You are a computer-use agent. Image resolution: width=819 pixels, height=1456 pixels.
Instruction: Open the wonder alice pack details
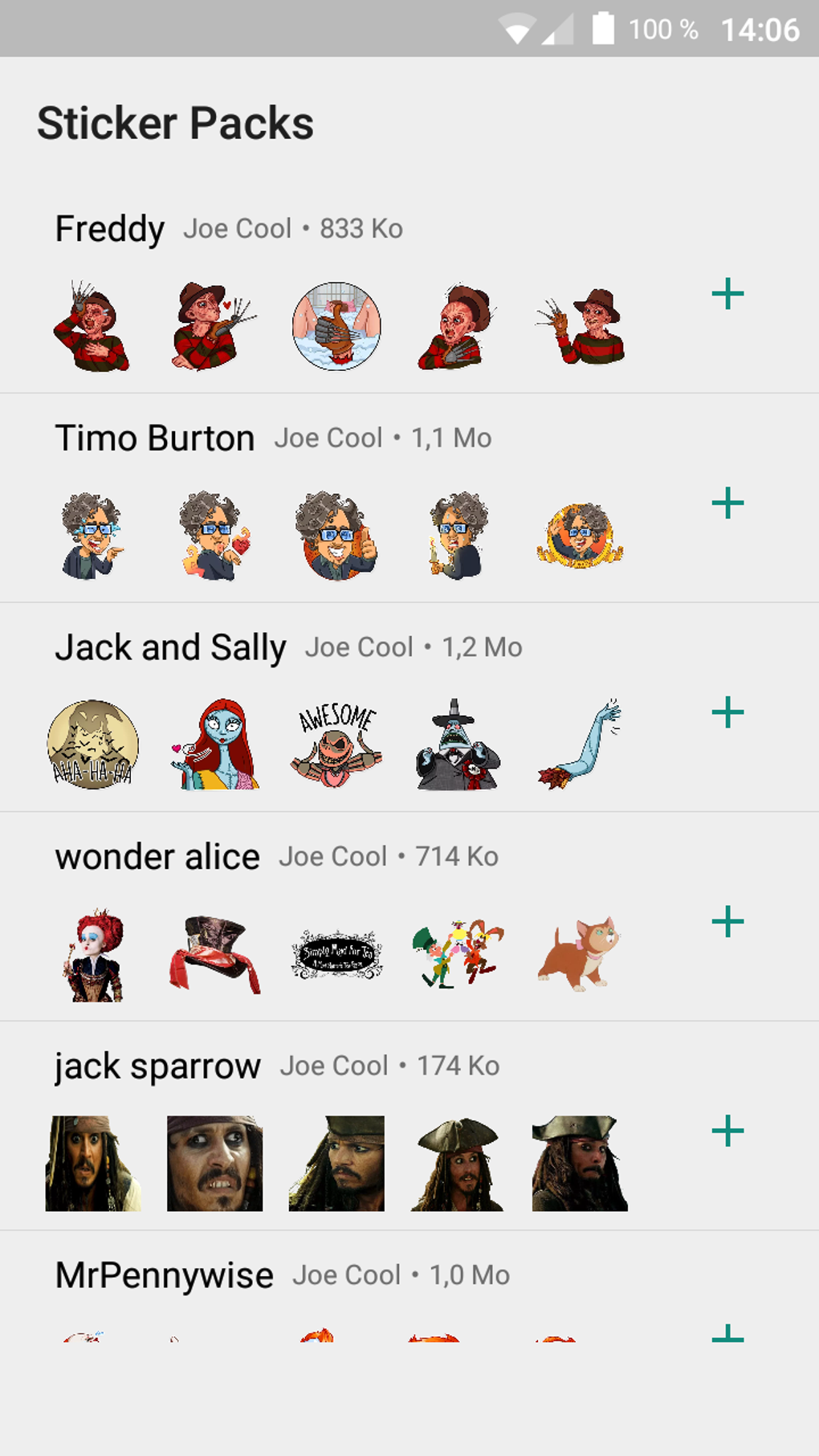(157, 856)
